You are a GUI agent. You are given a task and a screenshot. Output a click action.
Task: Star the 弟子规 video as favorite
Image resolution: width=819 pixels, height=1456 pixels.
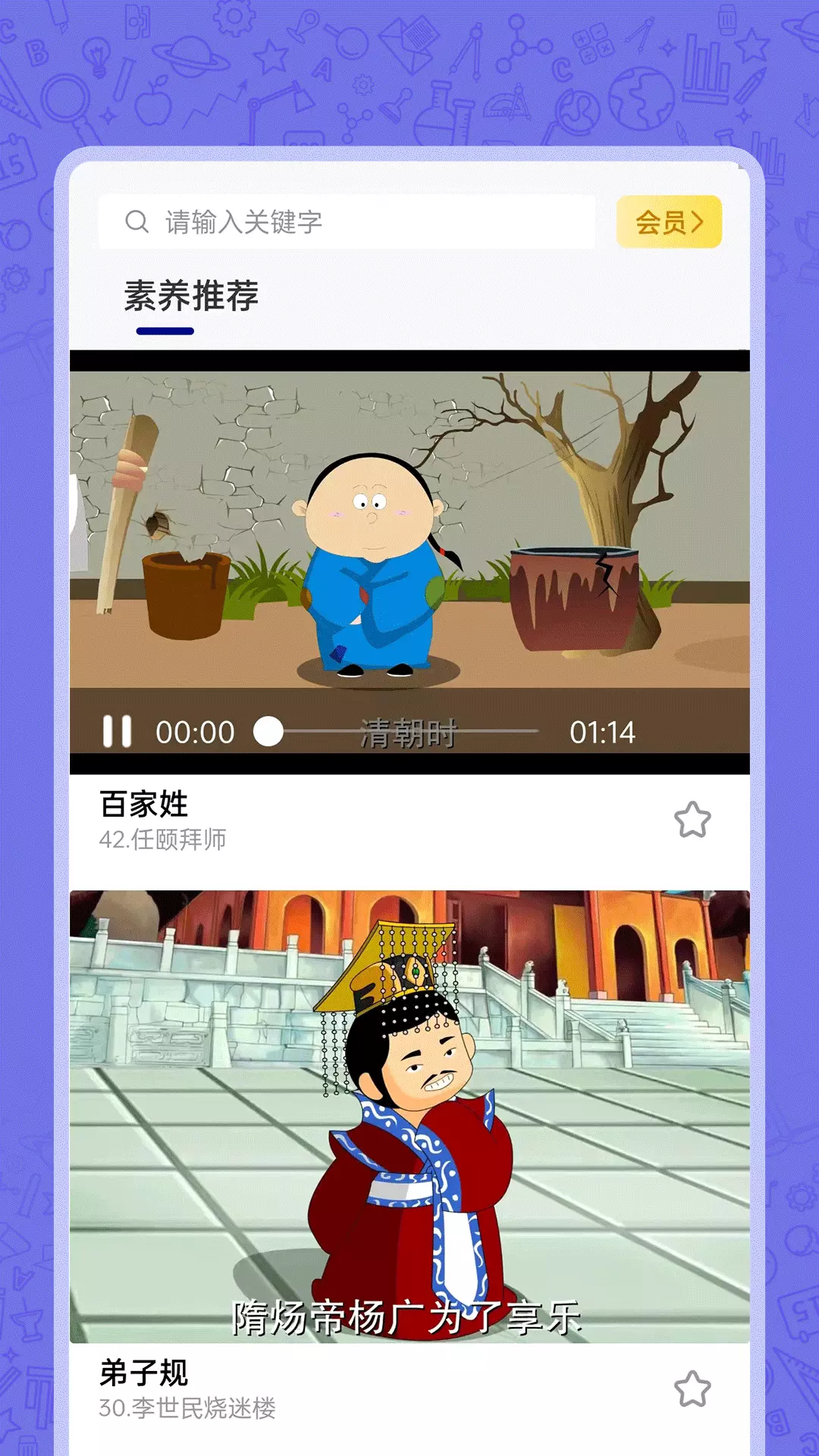692,1389
